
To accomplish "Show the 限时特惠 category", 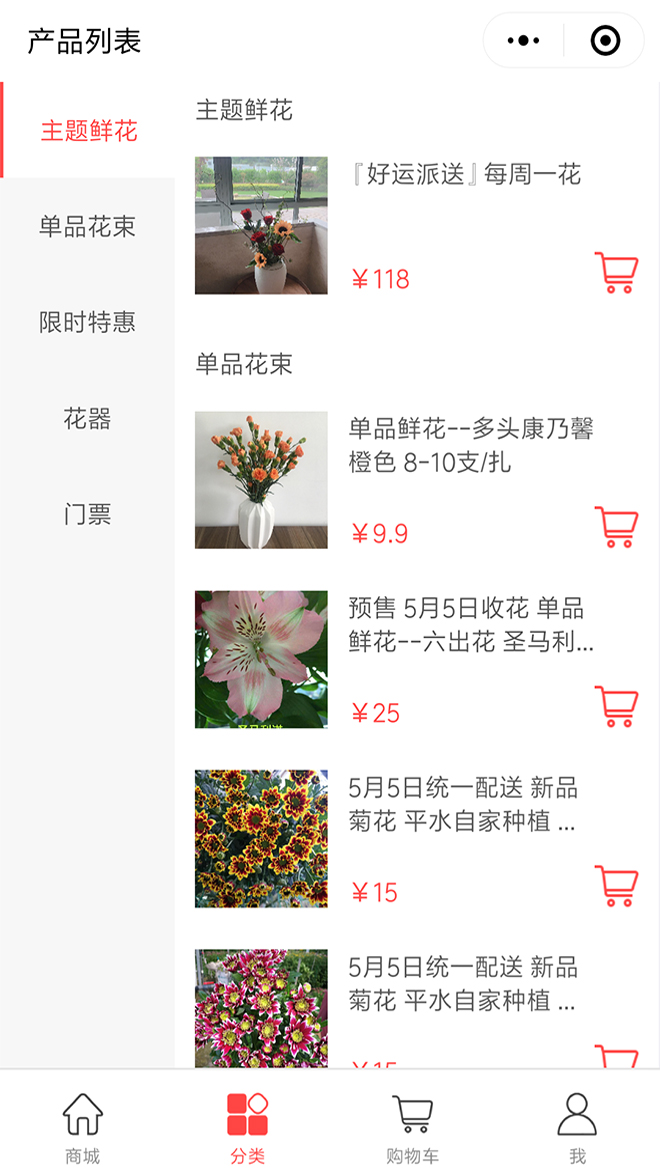I will pyautogui.click(x=88, y=323).
